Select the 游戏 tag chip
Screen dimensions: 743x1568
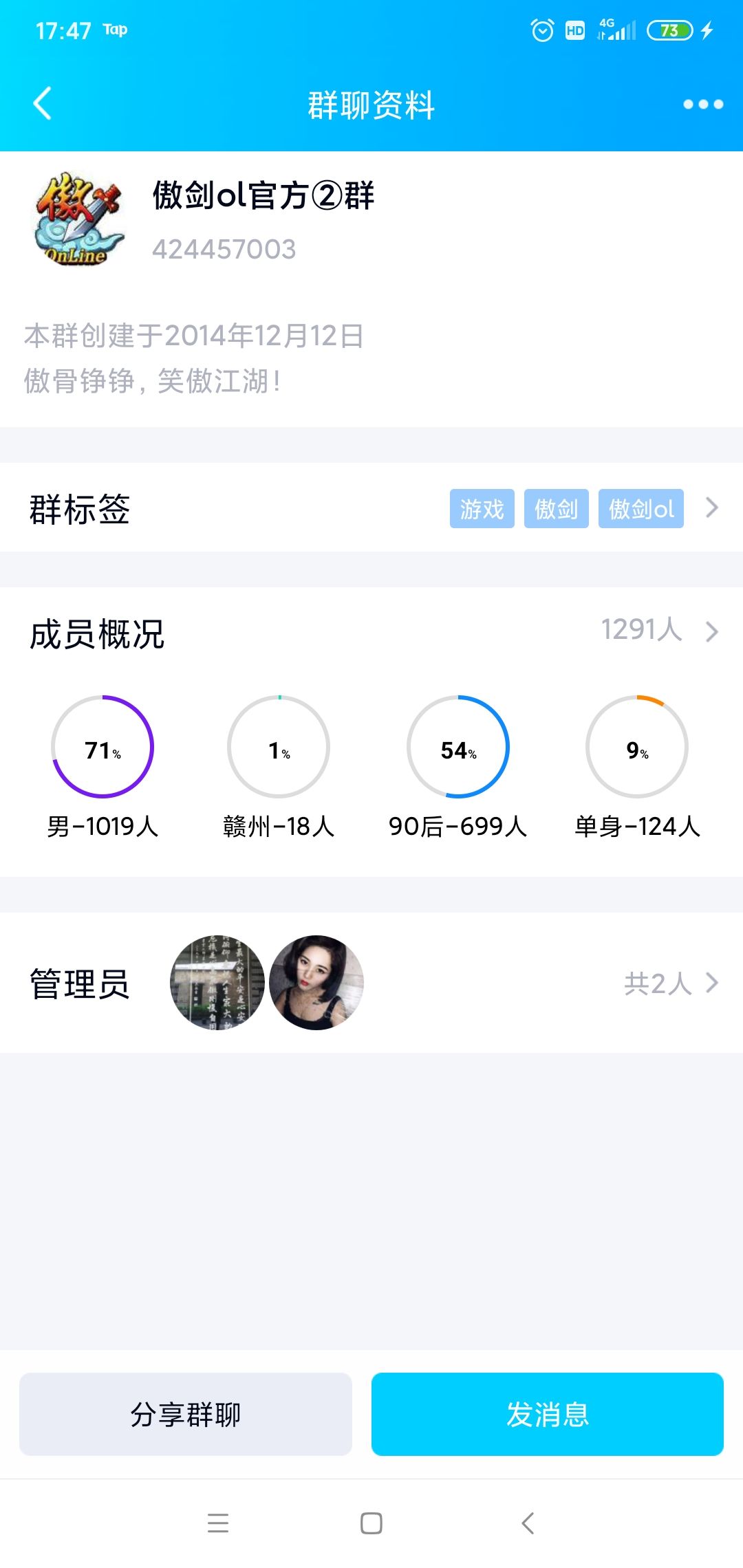(482, 509)
